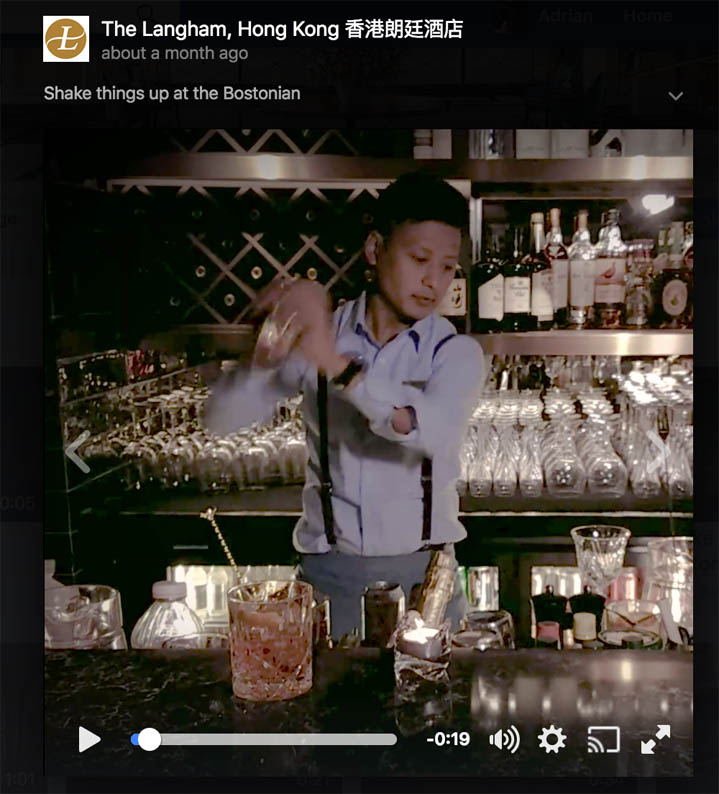The width and height of the screenshot is (719, 794).
Task: Go to next video with right arrow
Action: click(658, 452)
